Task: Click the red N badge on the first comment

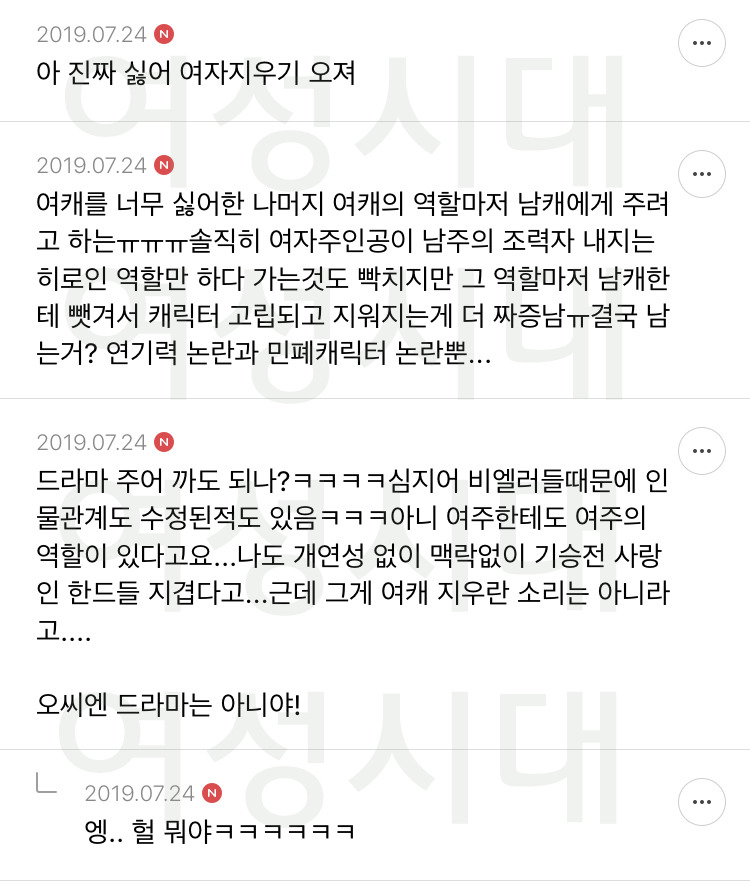Action: pos(164,33)
